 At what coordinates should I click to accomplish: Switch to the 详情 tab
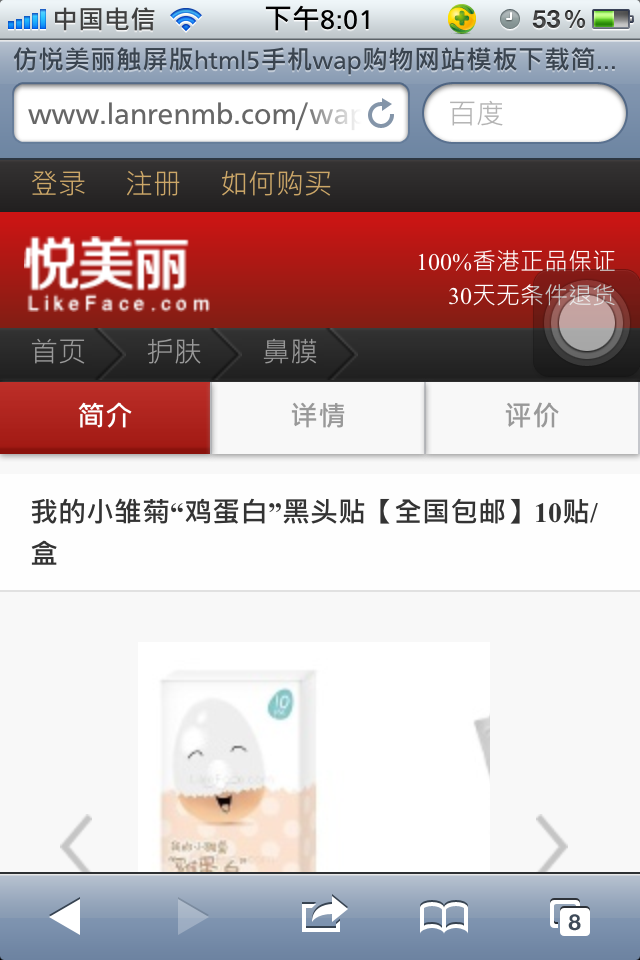pyautogui.click(x=318, y=417)
